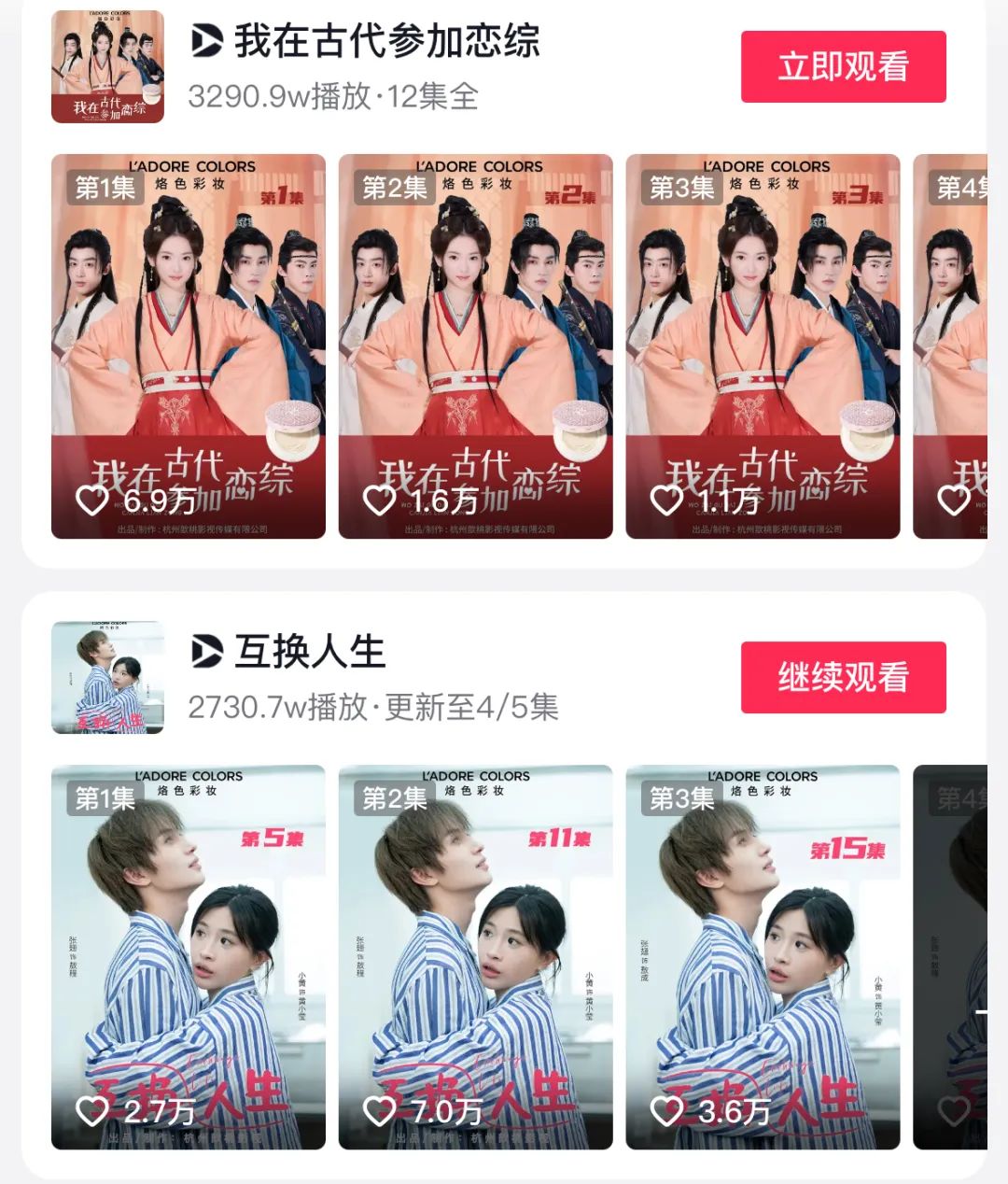Open 互换人生 series cover
Screen dimensions: 1008x1184
[x=107, y=677]
